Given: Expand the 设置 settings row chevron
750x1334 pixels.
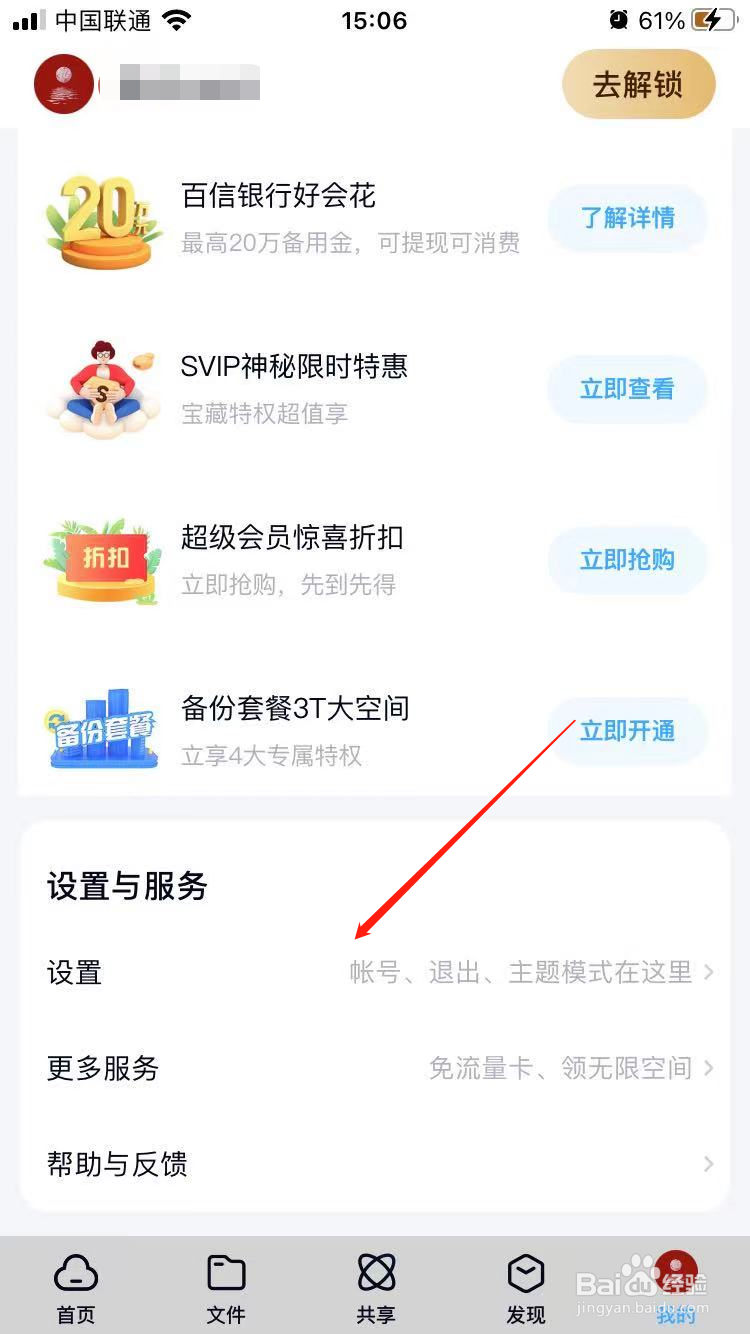Looking at the screenshot, I should [x=707, y=971].
